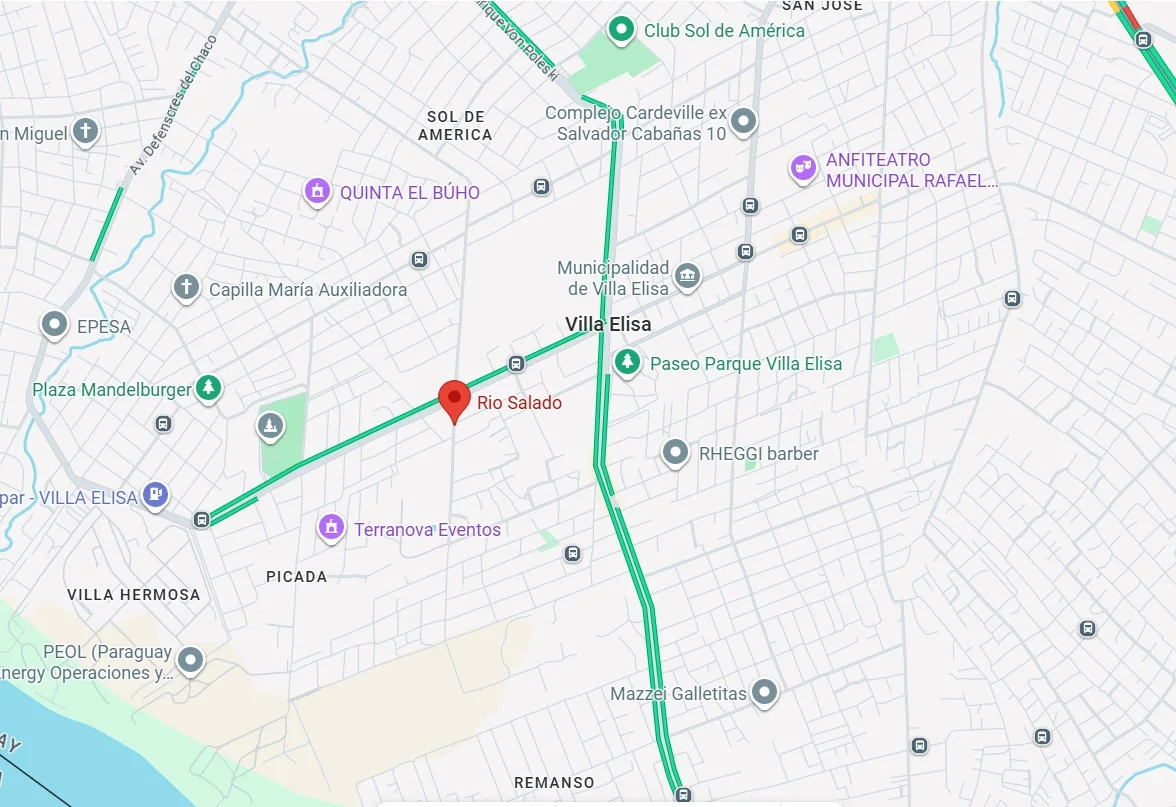Select the VILLA ELISA gas station marker
The width and height of the screenshot is (1176, 807).
tap(154, 493)
